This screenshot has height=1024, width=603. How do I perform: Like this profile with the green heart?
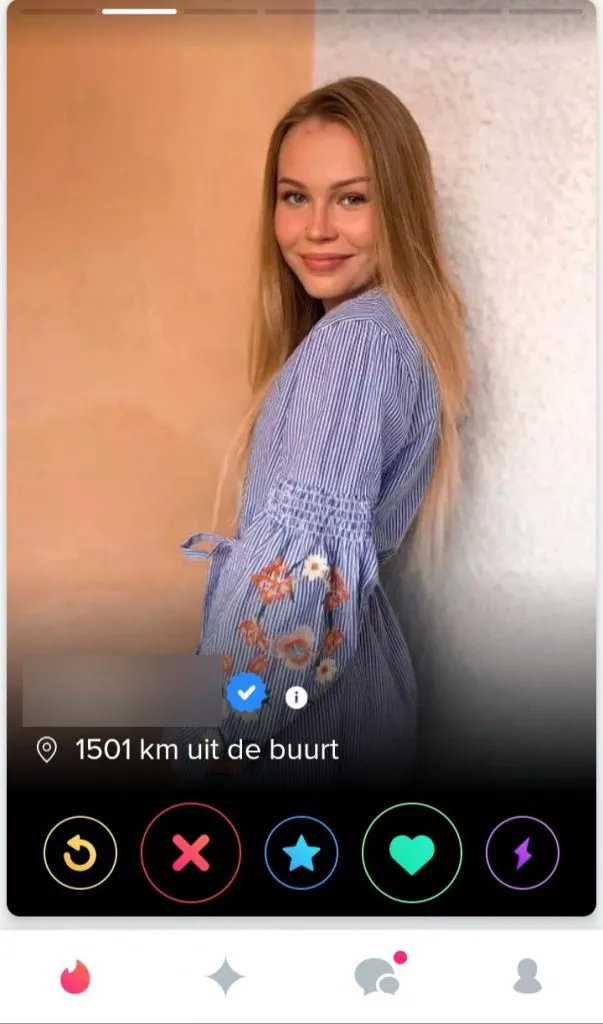tap(412, 853)
